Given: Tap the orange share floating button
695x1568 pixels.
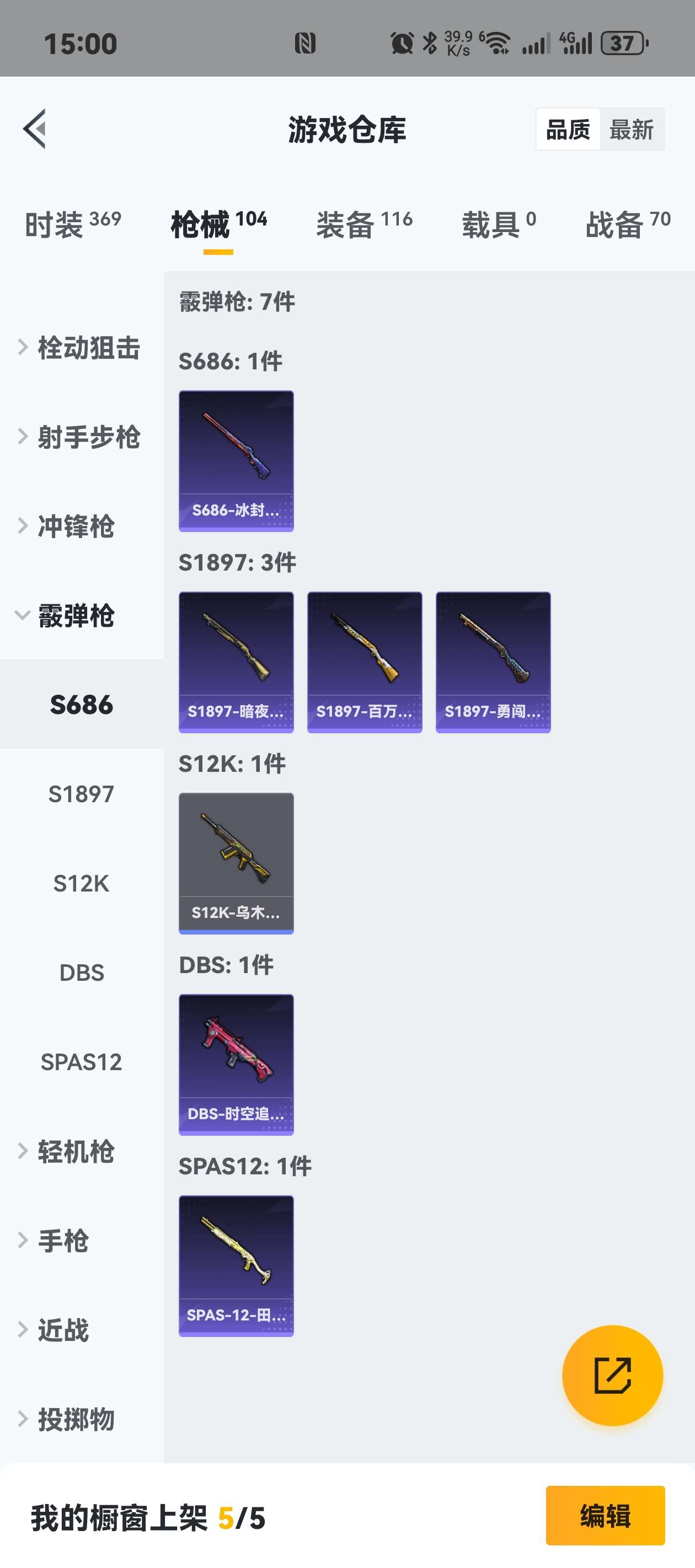Looking at the screenshot, I should point(612,1375).
